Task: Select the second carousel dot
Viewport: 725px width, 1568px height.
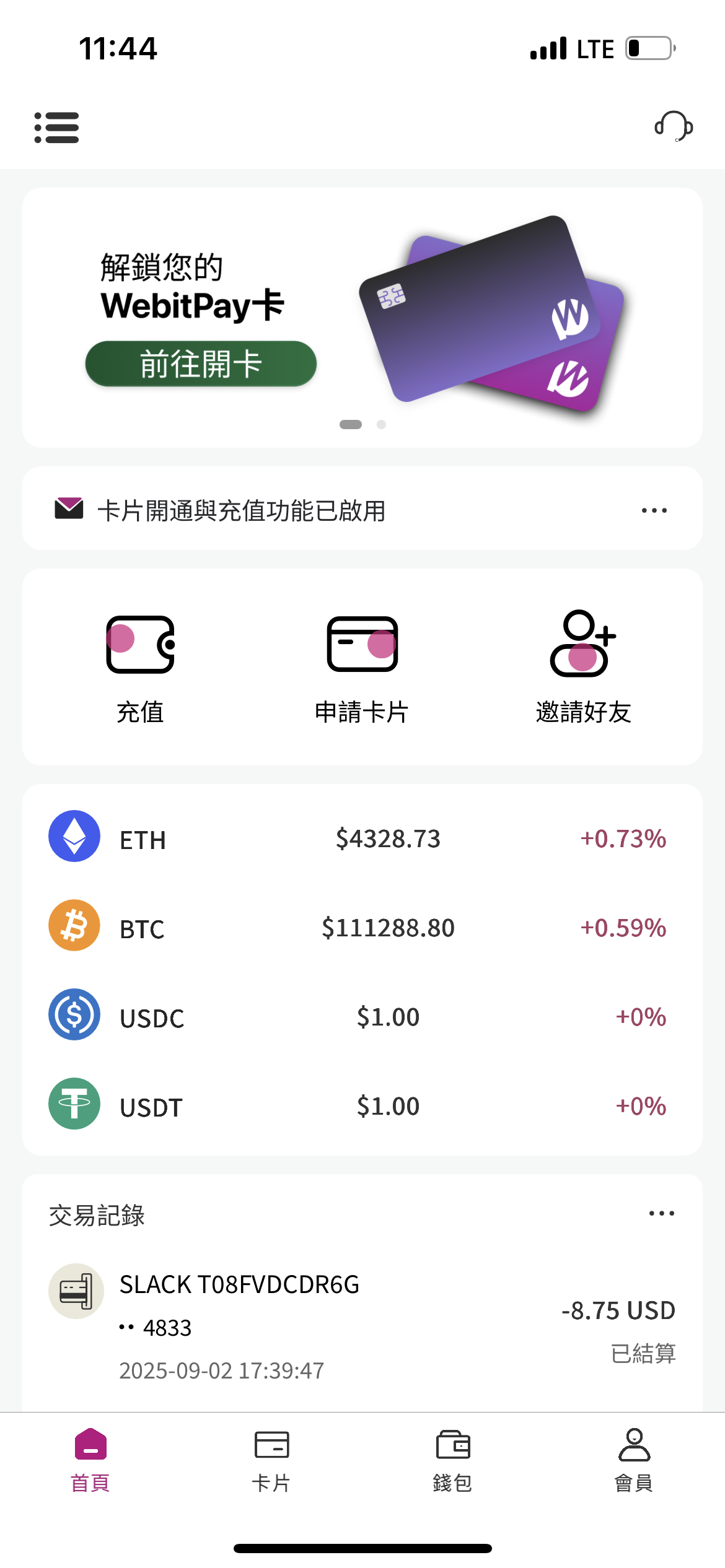Action: pos(380,425)
